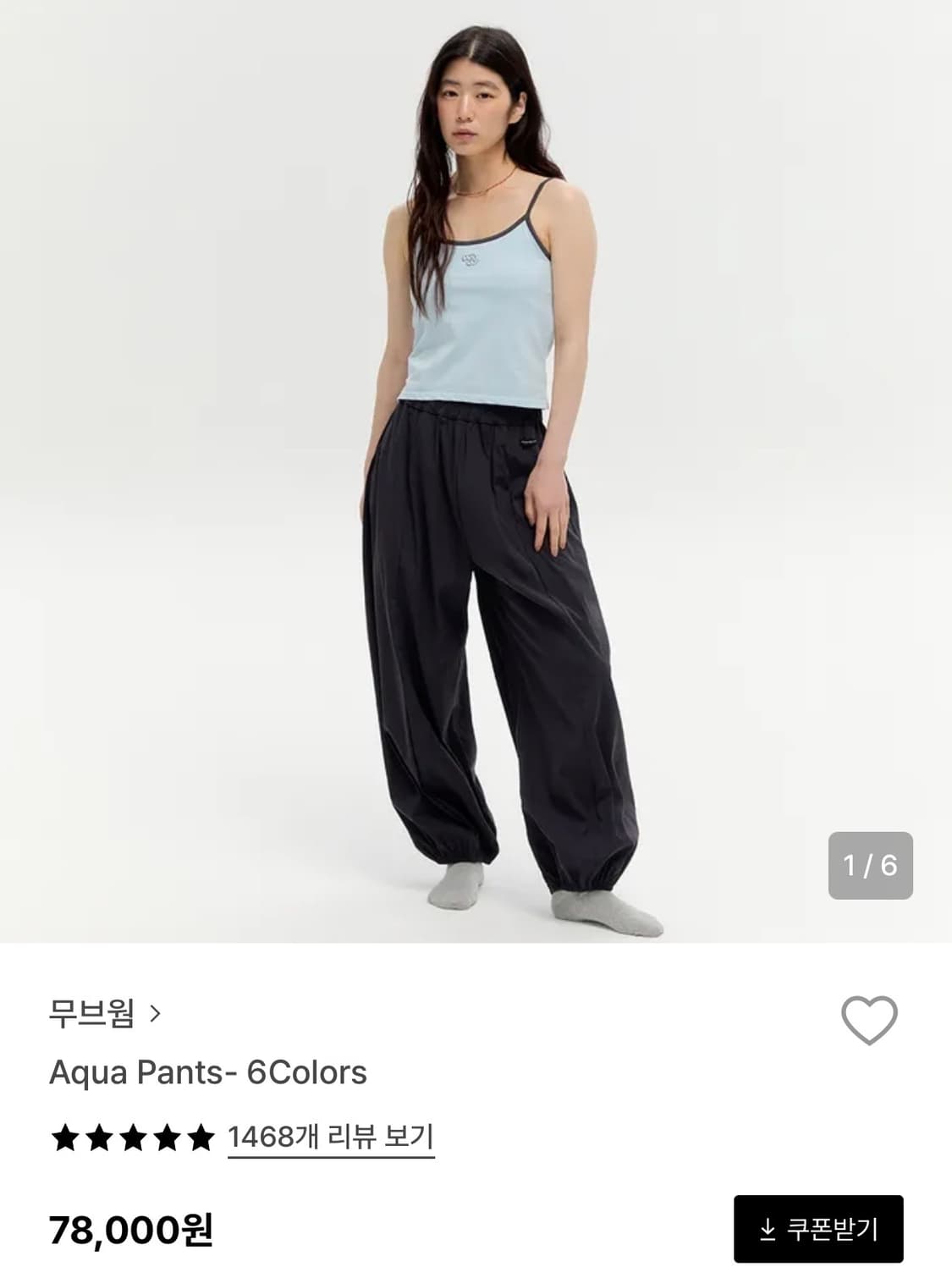The height and width of the screenshot is (1267, 952).
Task: Click the 1/6 image counter badge
Action: click(x=869, y=865)
